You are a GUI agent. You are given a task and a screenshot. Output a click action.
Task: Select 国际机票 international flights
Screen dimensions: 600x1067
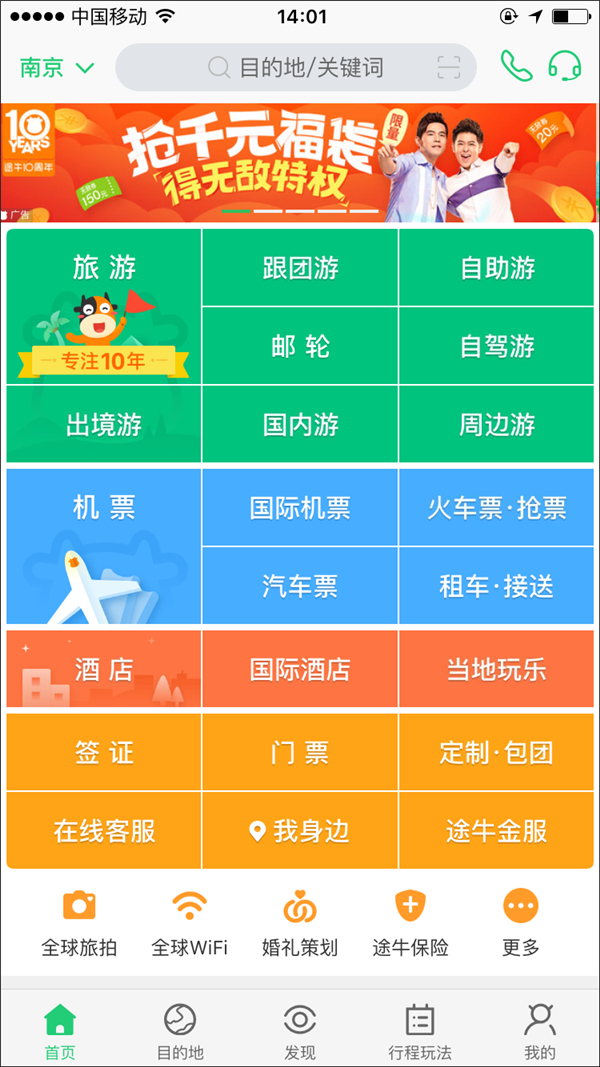tap(300, 508)
